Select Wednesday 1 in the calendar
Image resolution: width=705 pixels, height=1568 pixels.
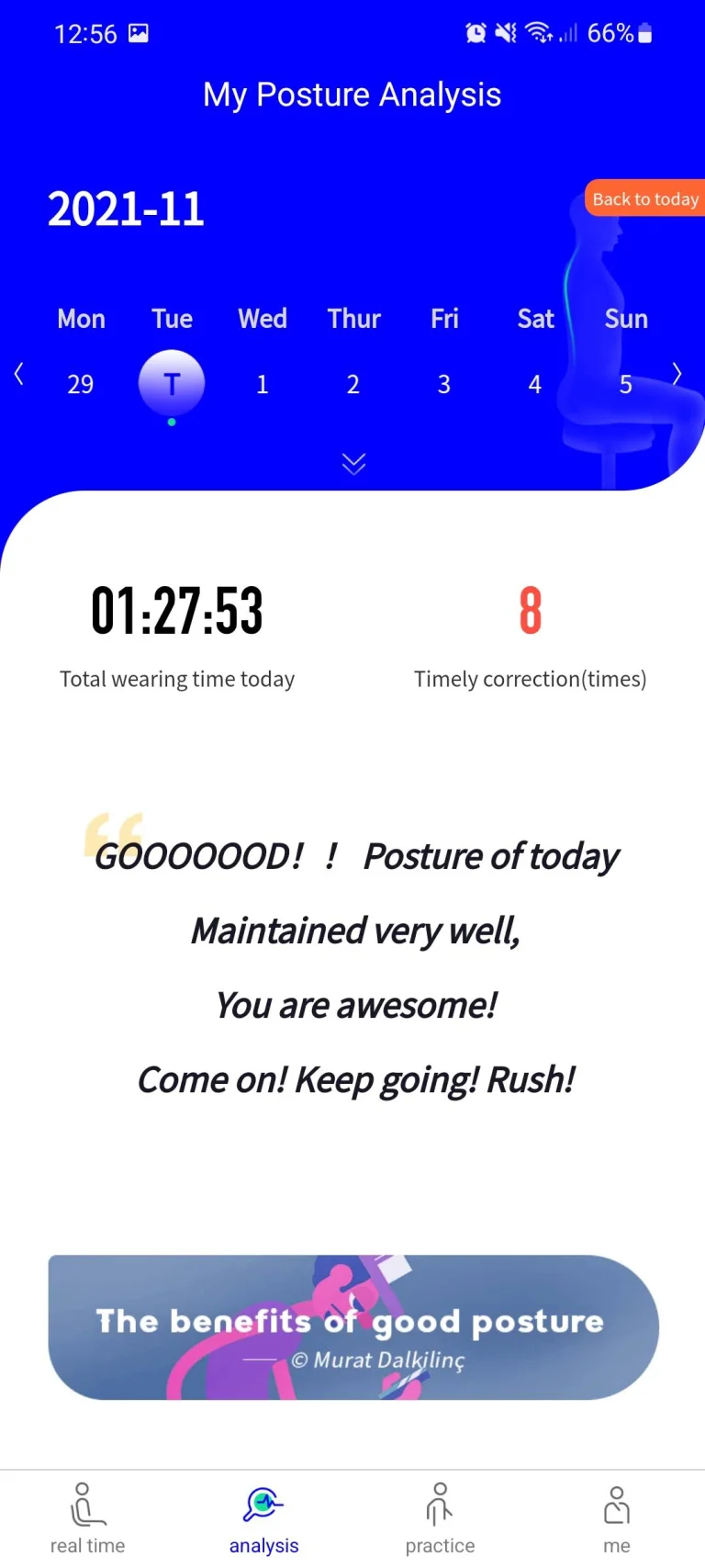[x=263, y=384]
